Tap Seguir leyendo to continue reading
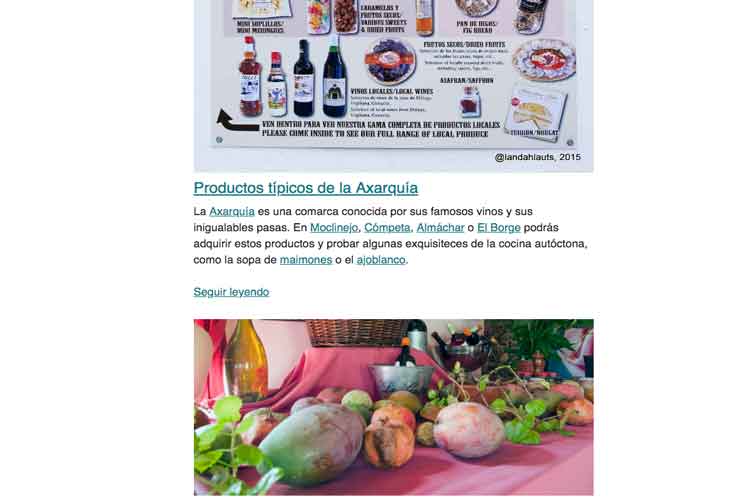 tap(231, 292)
